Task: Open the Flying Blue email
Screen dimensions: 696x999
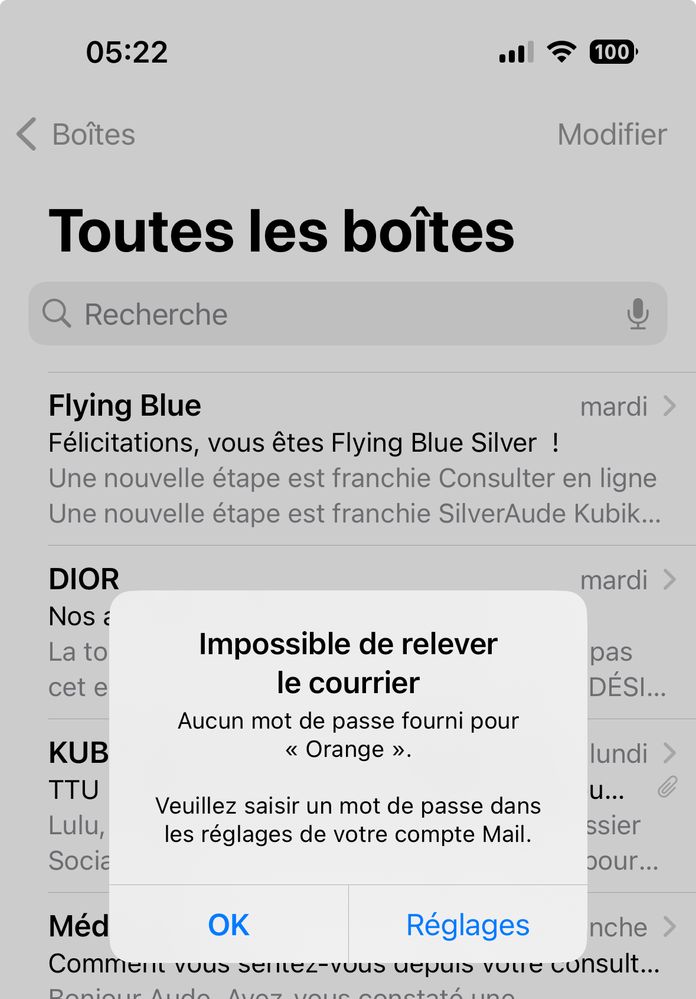Action: pyautogui.click(x=350, y=460)
